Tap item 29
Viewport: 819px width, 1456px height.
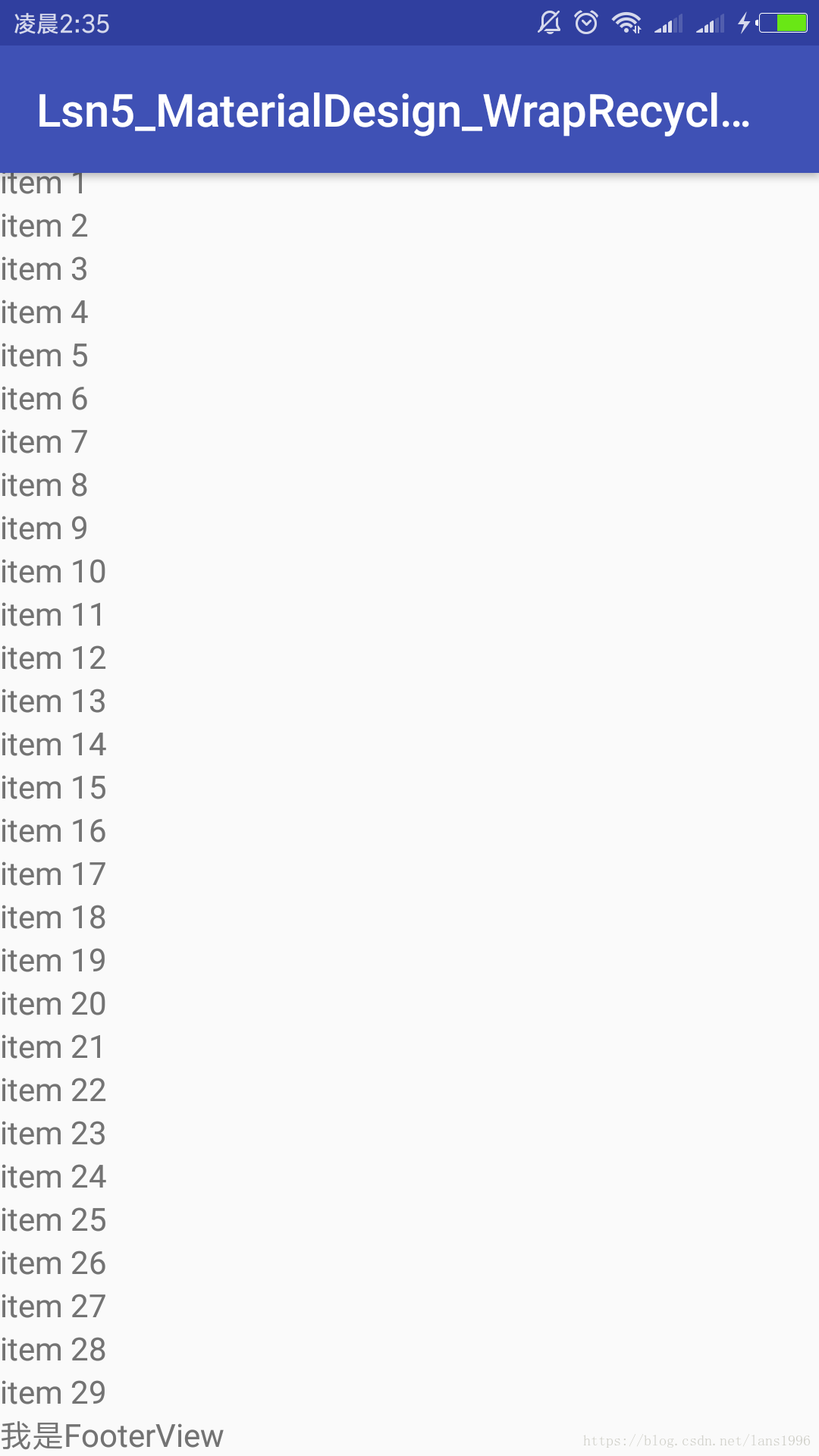(x=409, y=1393)
